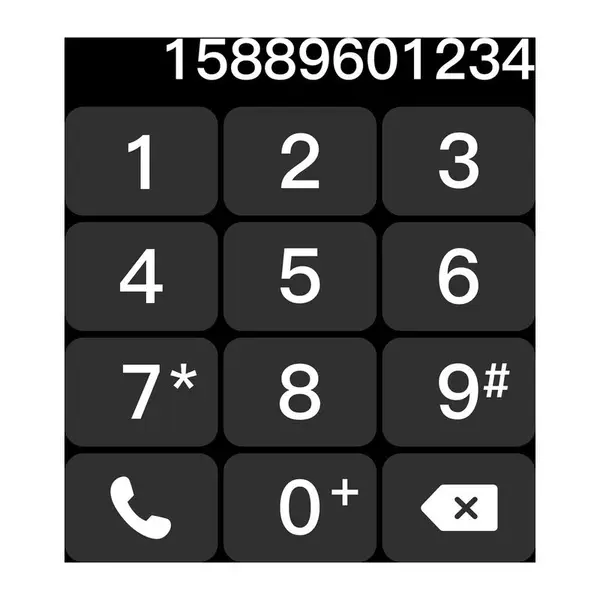
Task: Add digit 8 to the number
Action: coord(300,392)
